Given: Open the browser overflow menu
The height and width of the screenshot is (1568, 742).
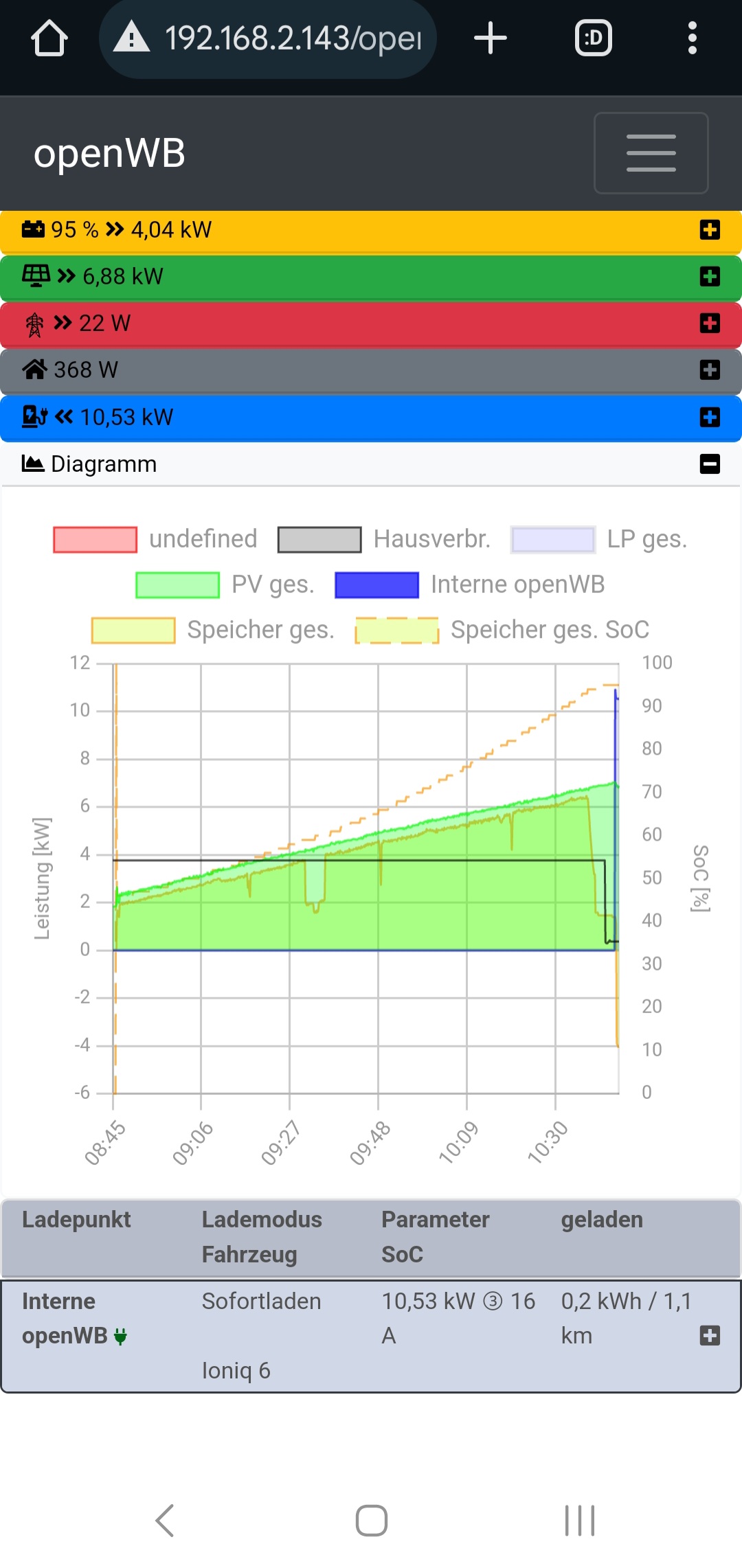Looking at the screenshot, I should point(692,38).
